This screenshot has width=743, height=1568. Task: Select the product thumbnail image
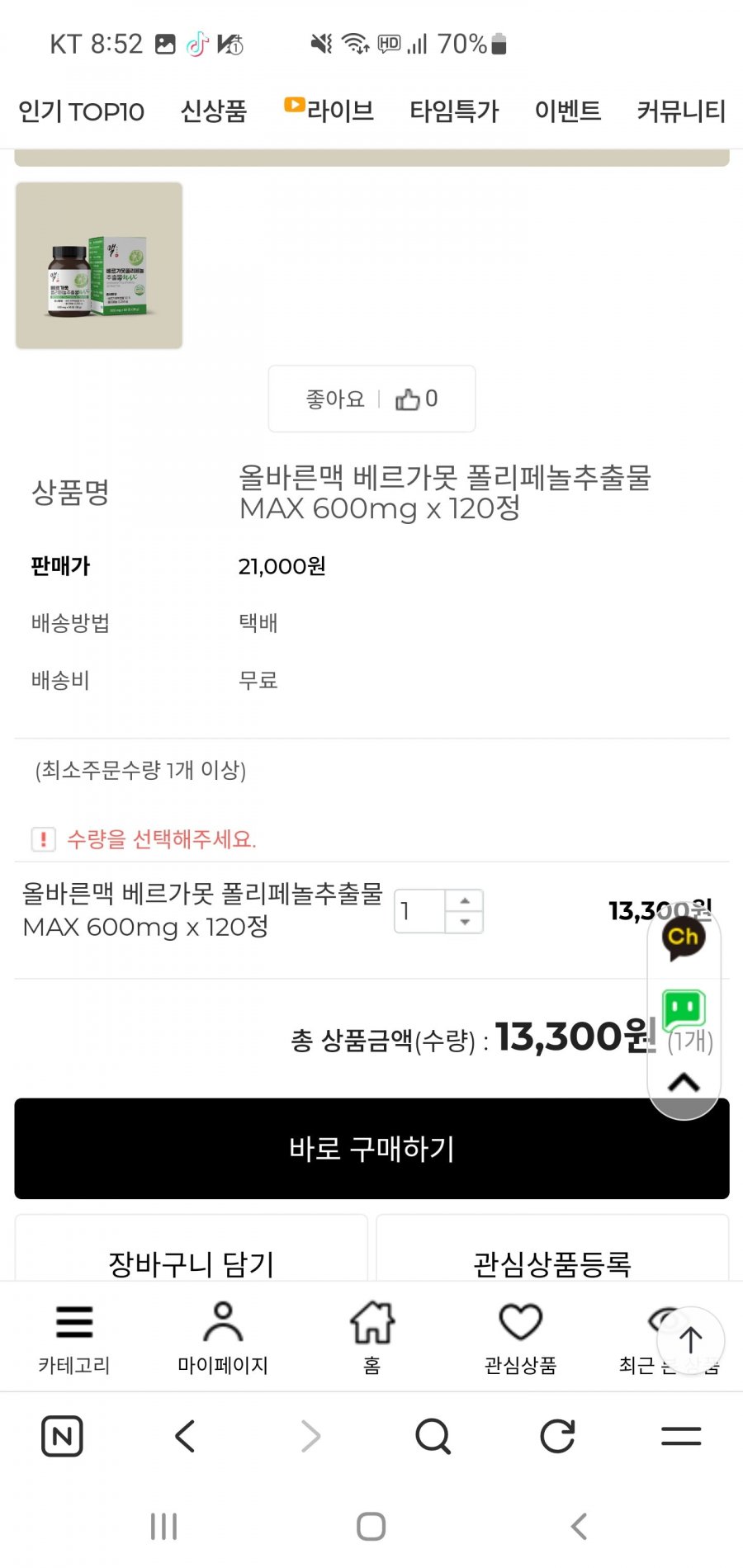tap(99, 266)
